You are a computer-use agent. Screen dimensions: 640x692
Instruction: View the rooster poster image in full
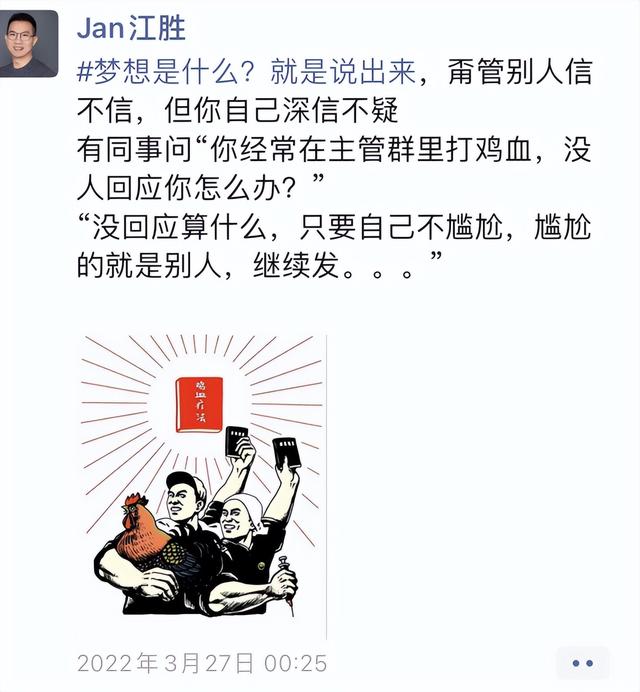(x=202, y=487)
